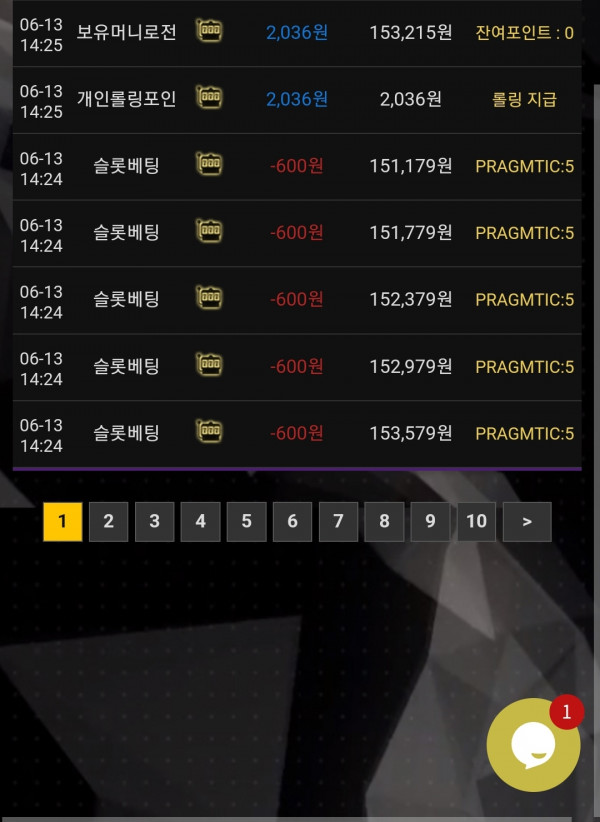Viewport: 600px width, 822px height.
Task: Reload page 1 of the history
Action: tap(62, 521)
